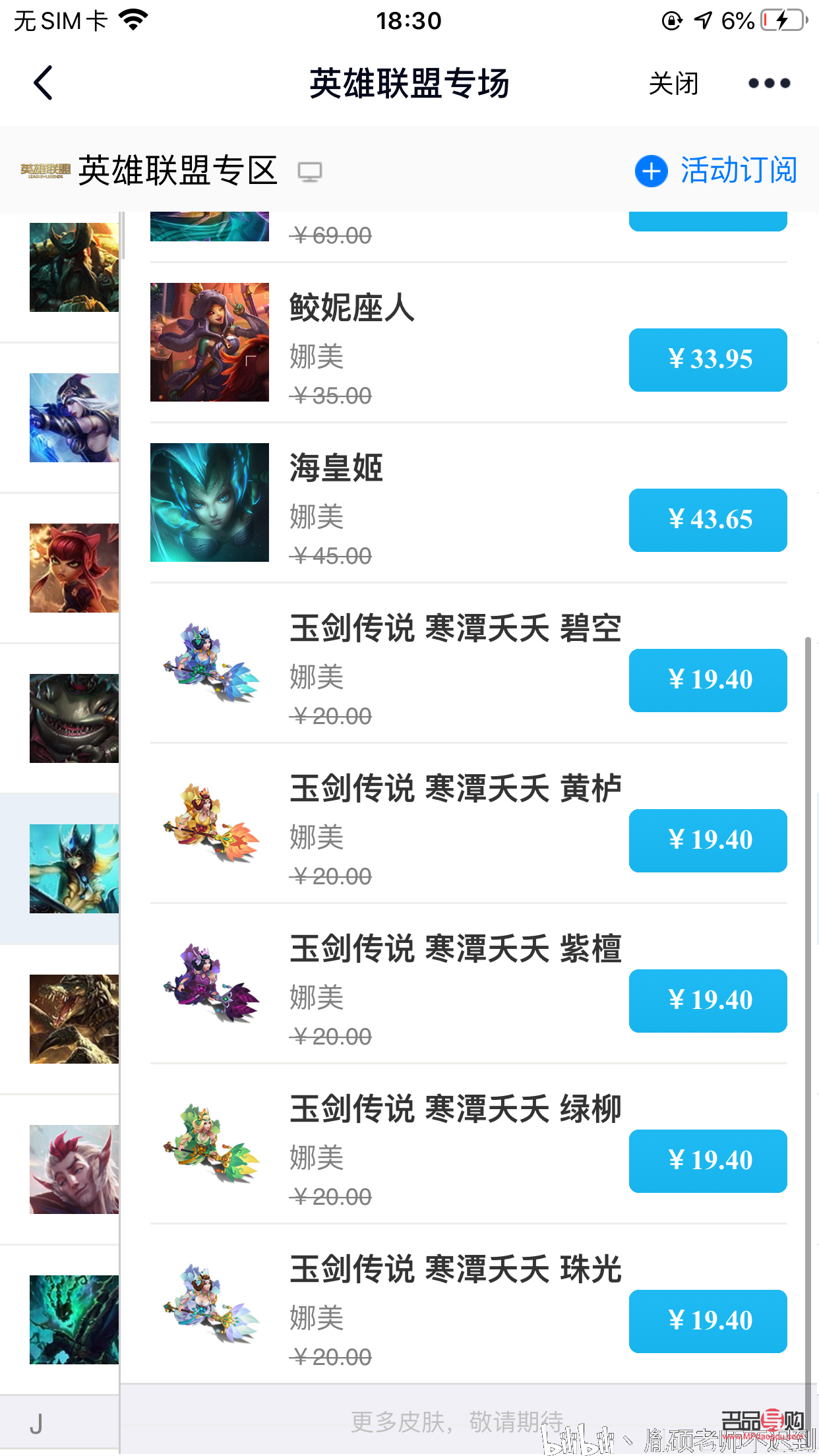Select the Tahm Kench sidebar portrait
The width and height of the screenshot is (819, 1456).
coord(74,719)
